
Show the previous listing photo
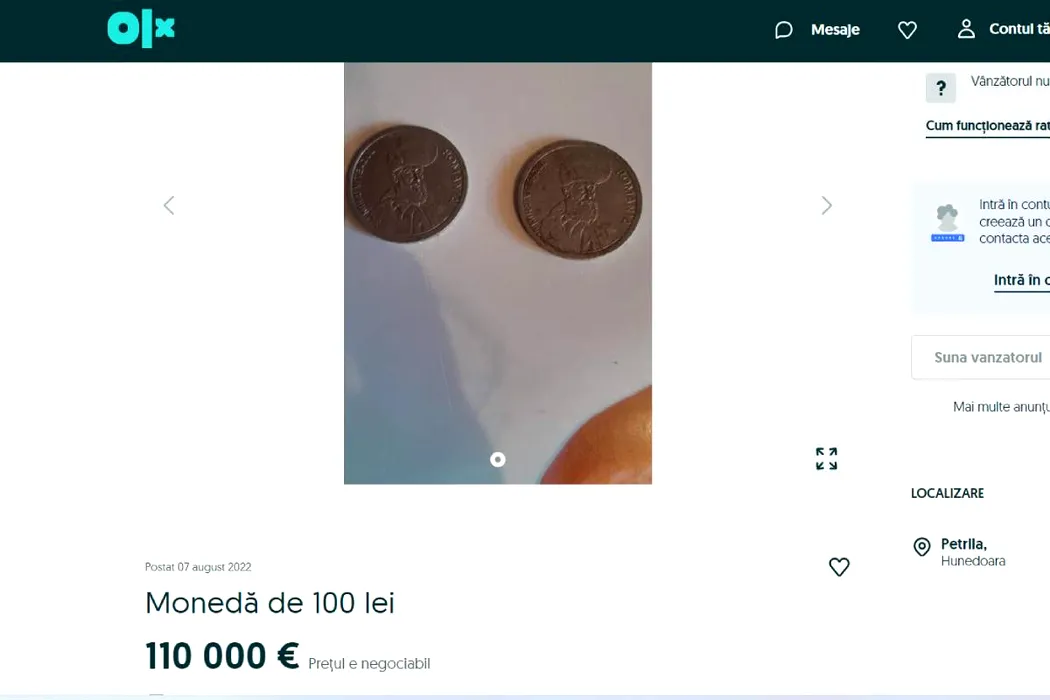point(169,205)
